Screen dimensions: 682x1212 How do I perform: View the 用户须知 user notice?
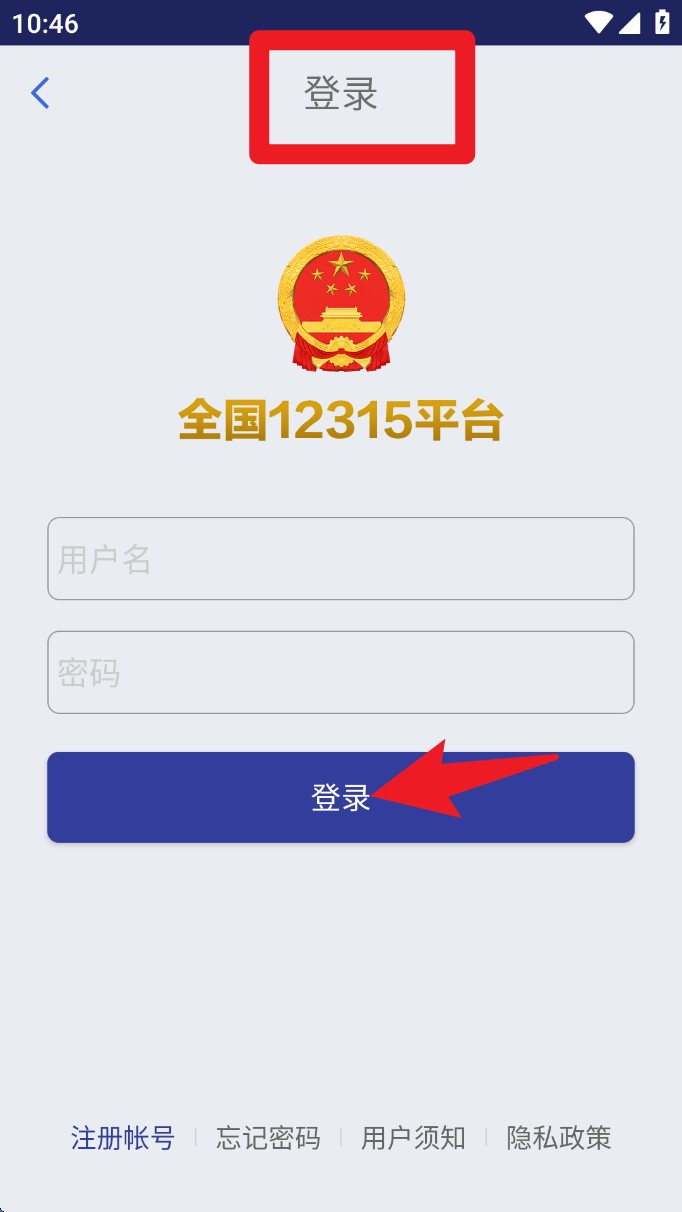pyautogui.click(x=413, y=1138)
